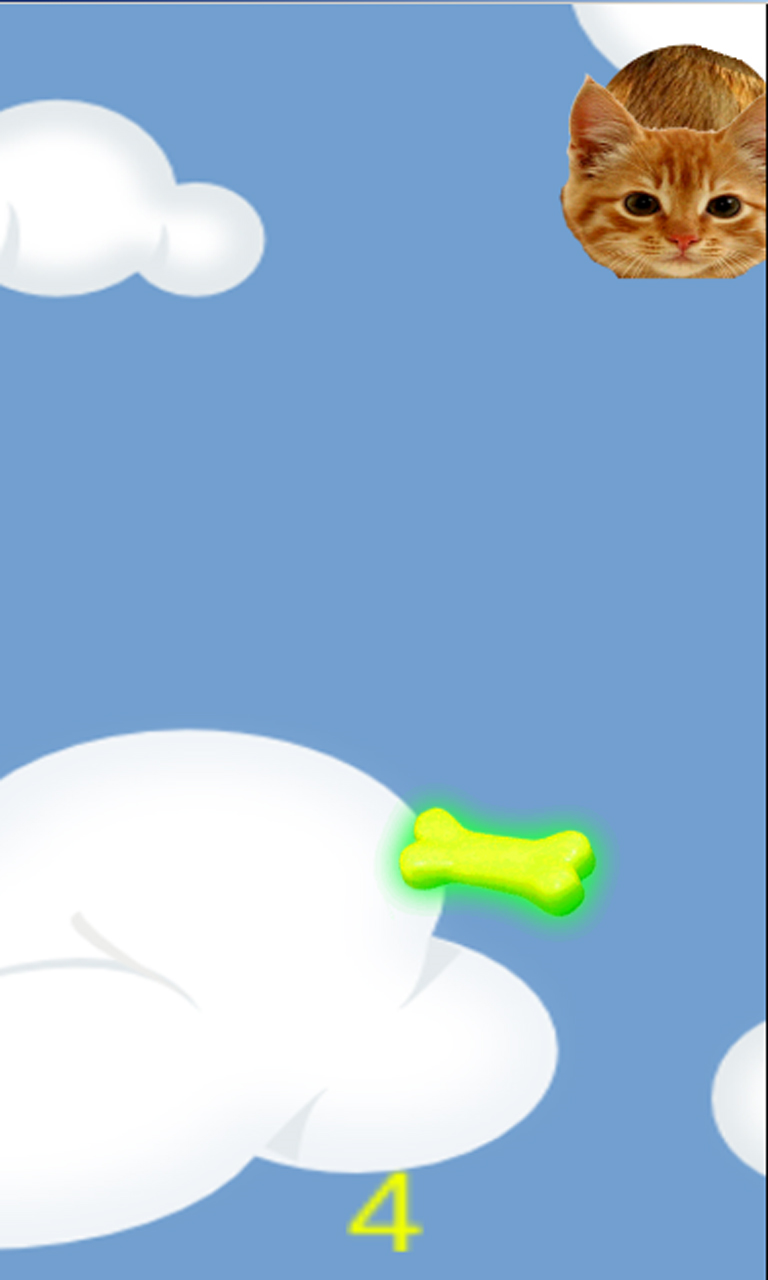Tap the glowing green bone
This screenshot has height=1280, width=768.
click(497, 861)
